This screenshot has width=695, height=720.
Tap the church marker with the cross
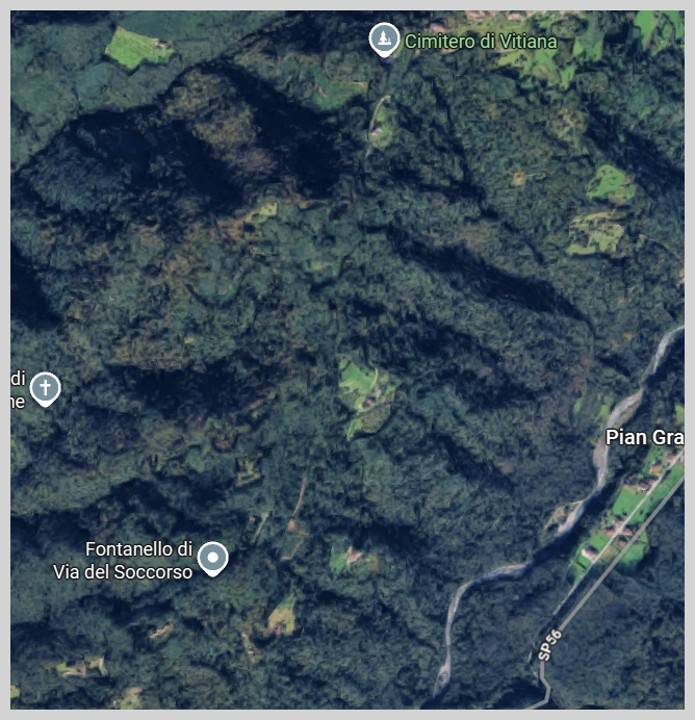[x=45, y=387]
